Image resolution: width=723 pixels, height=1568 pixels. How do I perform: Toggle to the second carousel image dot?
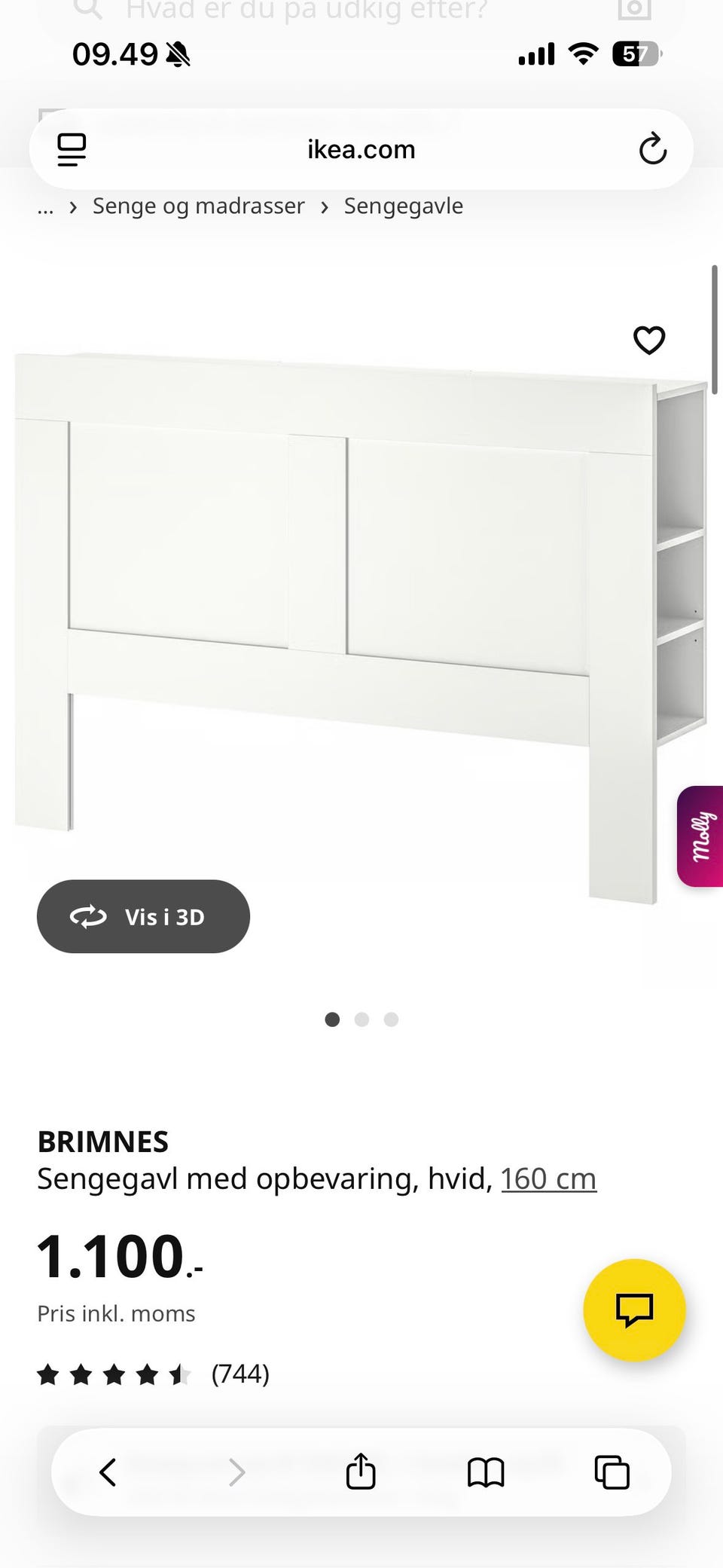click(362, 1019)
